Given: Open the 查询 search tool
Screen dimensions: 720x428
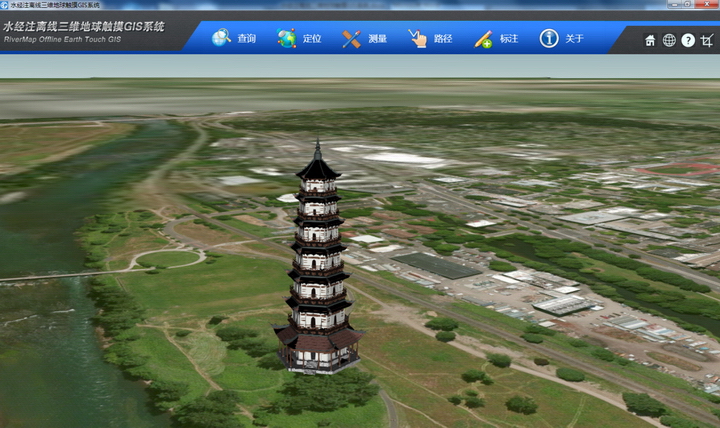Looking at the screenshot, I should point(234,39).
